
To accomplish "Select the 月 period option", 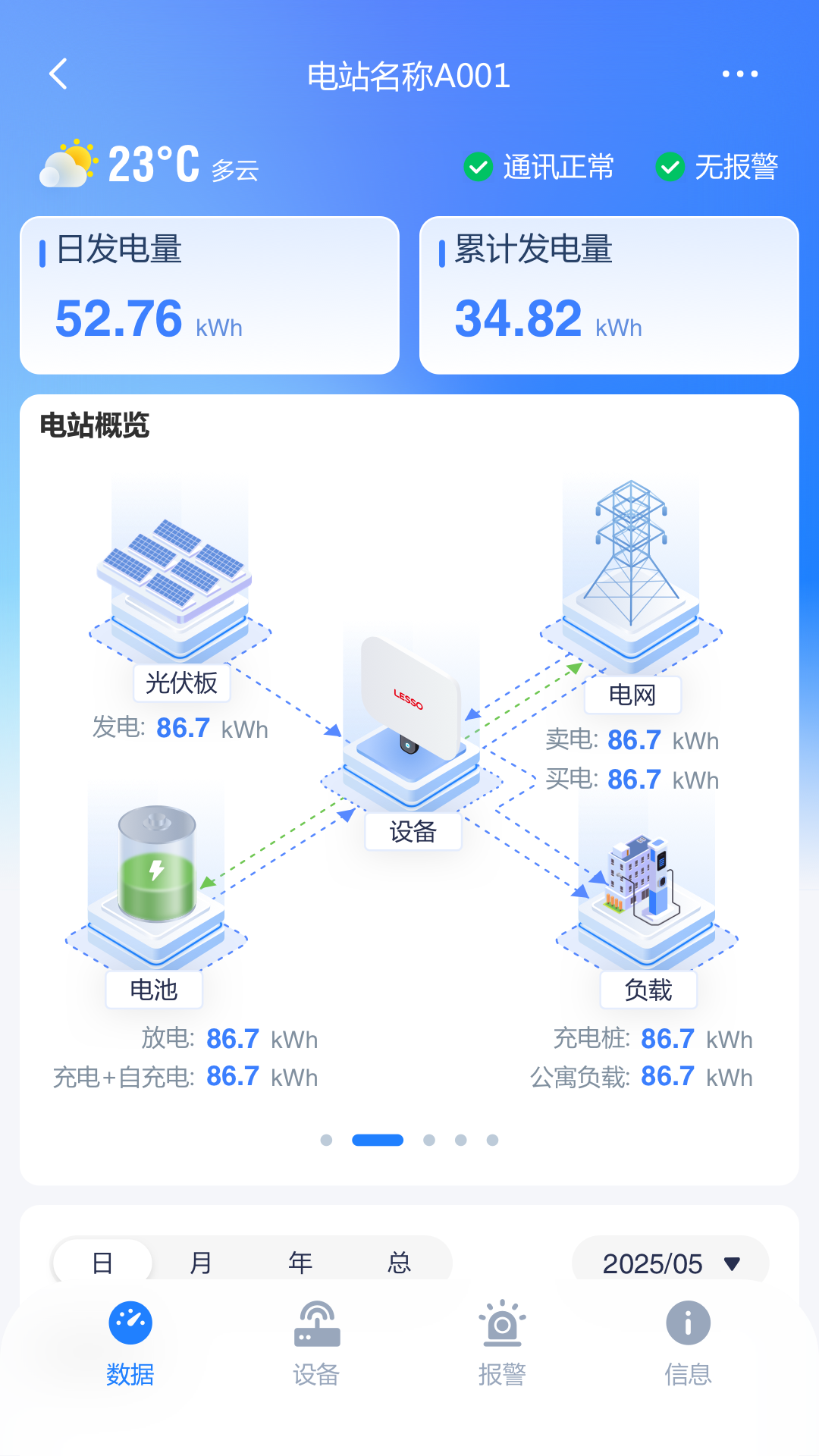I will pos(202,1261).
